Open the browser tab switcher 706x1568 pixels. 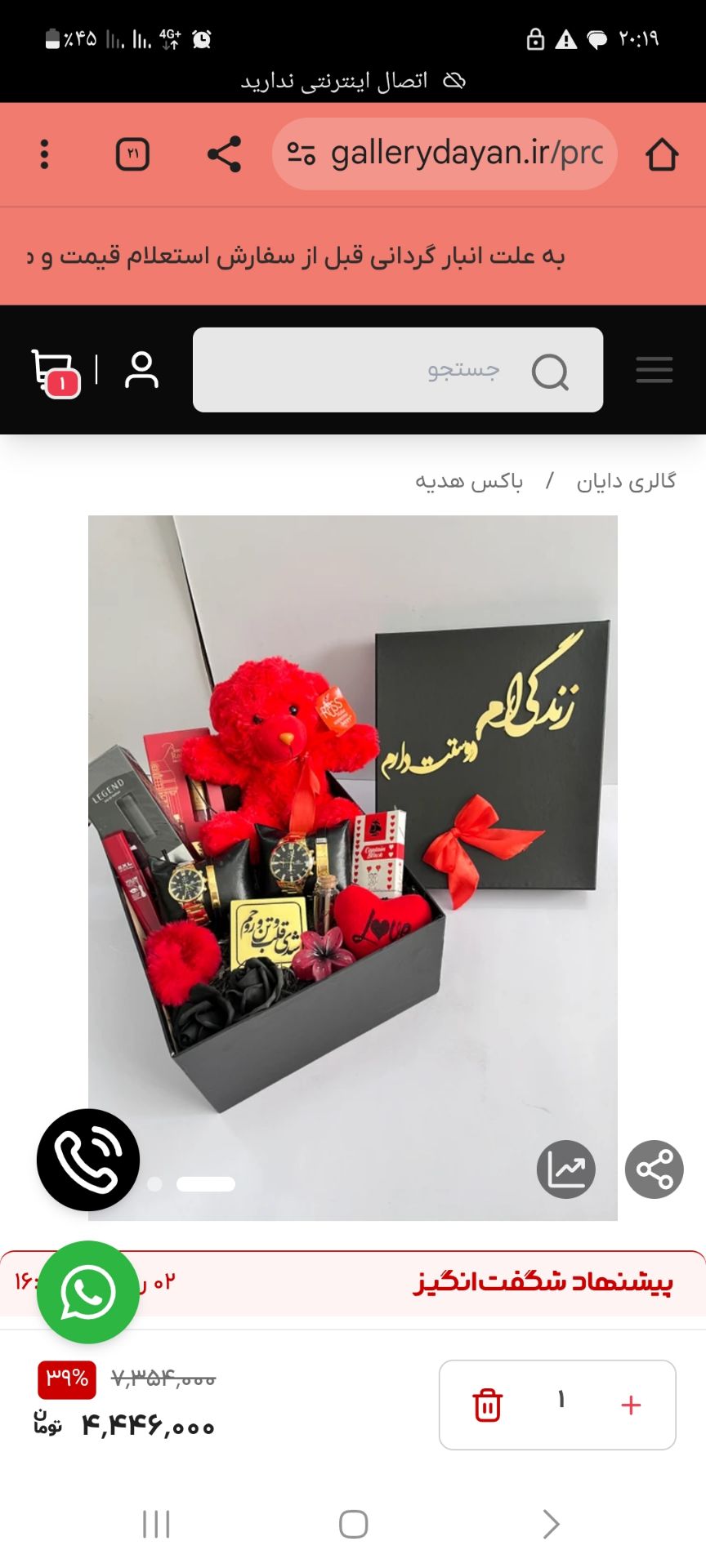pyautogui.click(x=132, y=154)
